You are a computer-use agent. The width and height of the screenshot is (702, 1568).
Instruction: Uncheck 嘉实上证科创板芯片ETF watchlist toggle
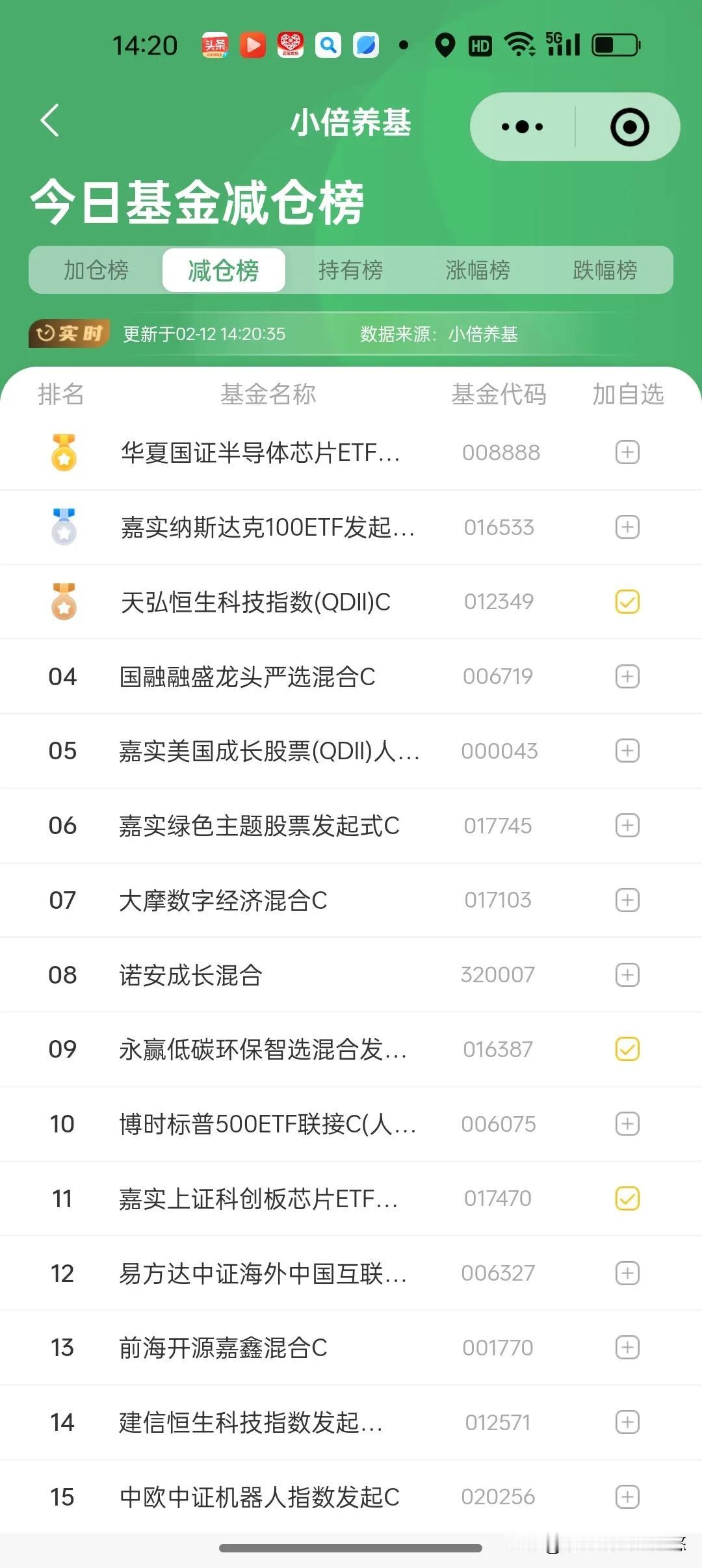pos(626,1198)
